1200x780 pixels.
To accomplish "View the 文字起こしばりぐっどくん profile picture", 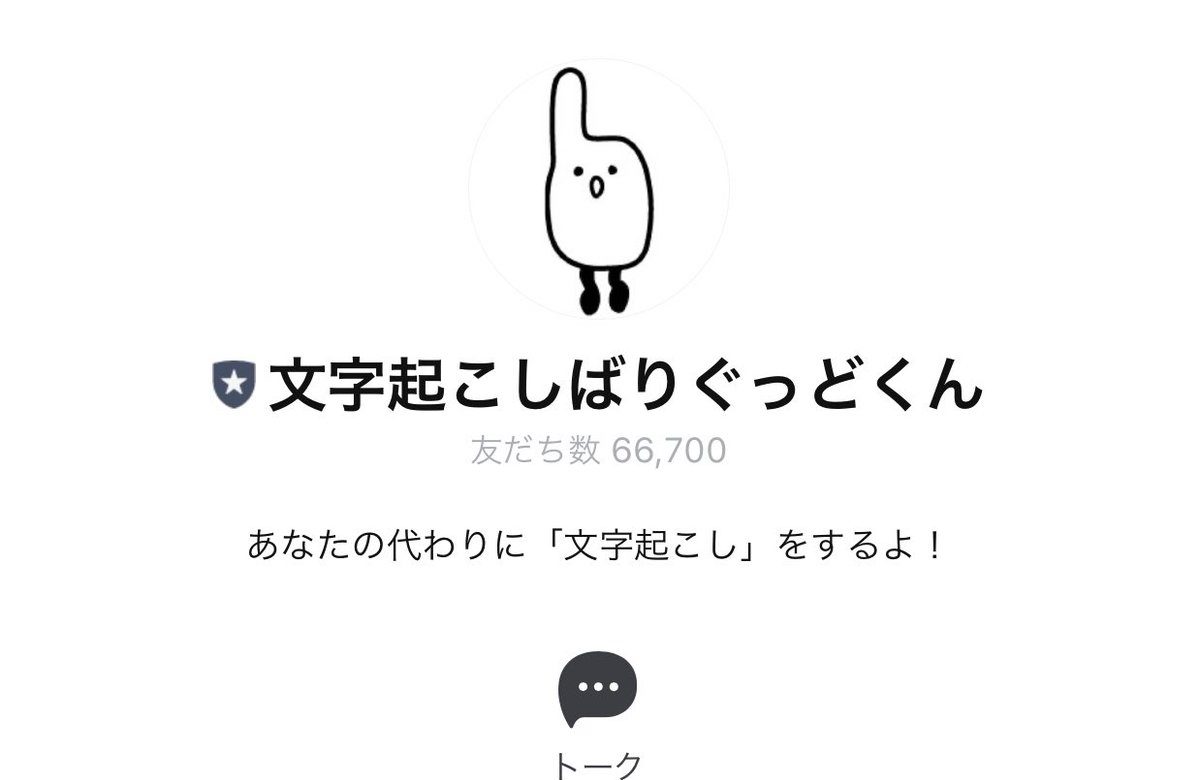I will (x=598, y=189).
